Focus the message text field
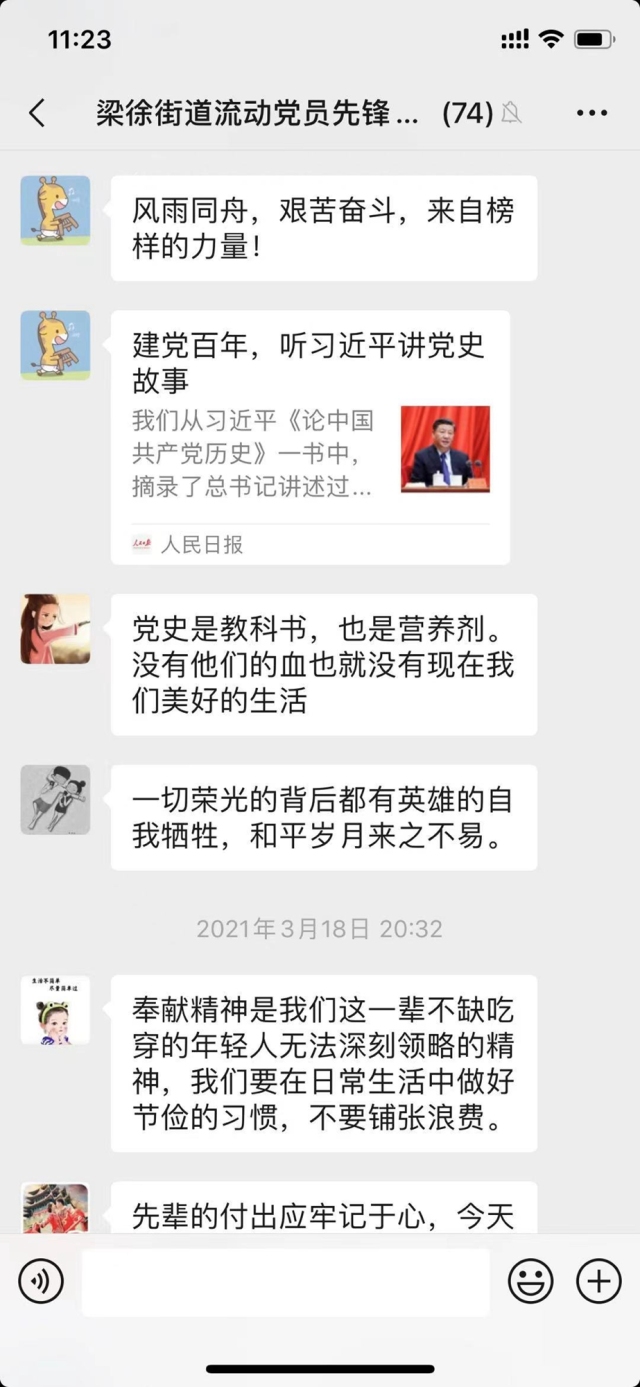This screenshot has width=640, height=1387. 285,1281
